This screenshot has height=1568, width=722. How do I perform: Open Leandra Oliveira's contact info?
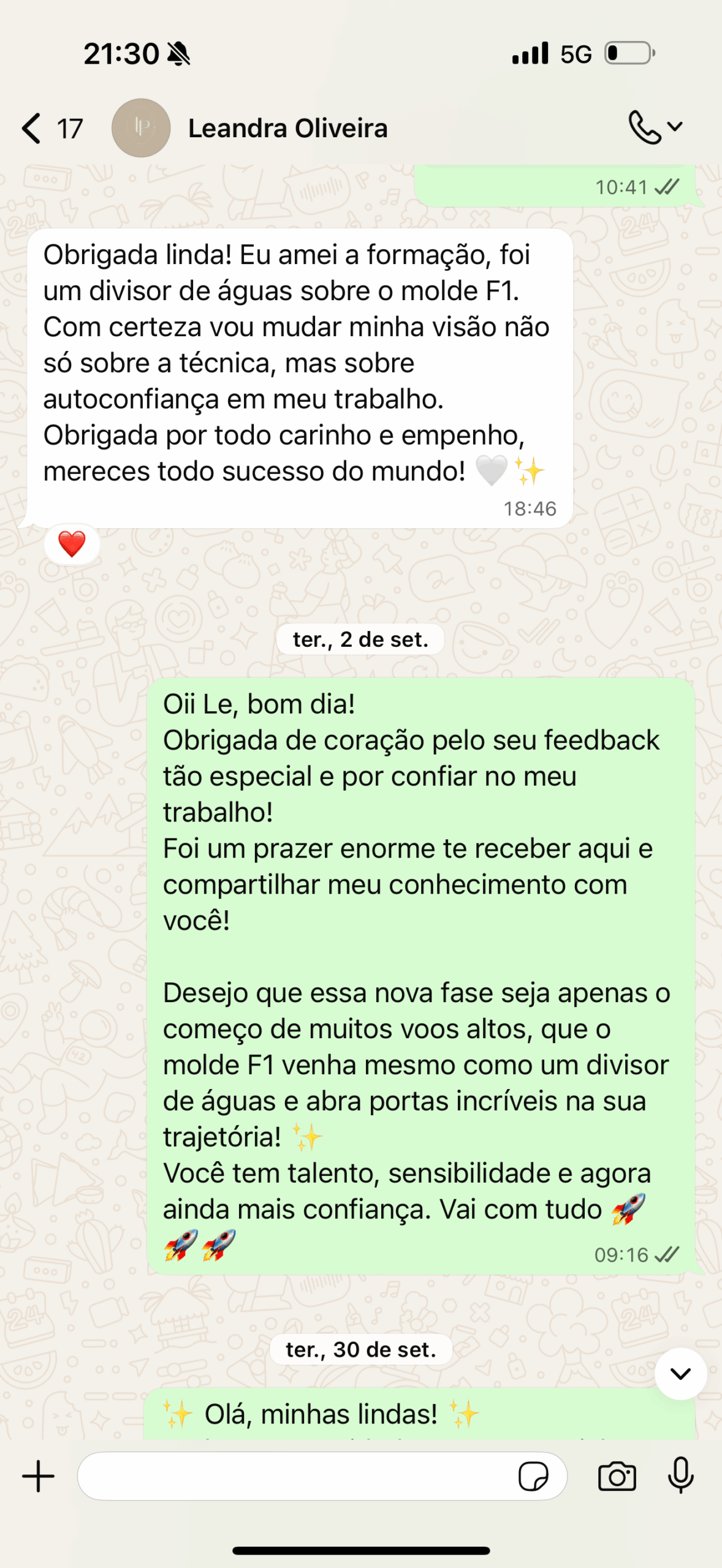click(x=287, y=129)
